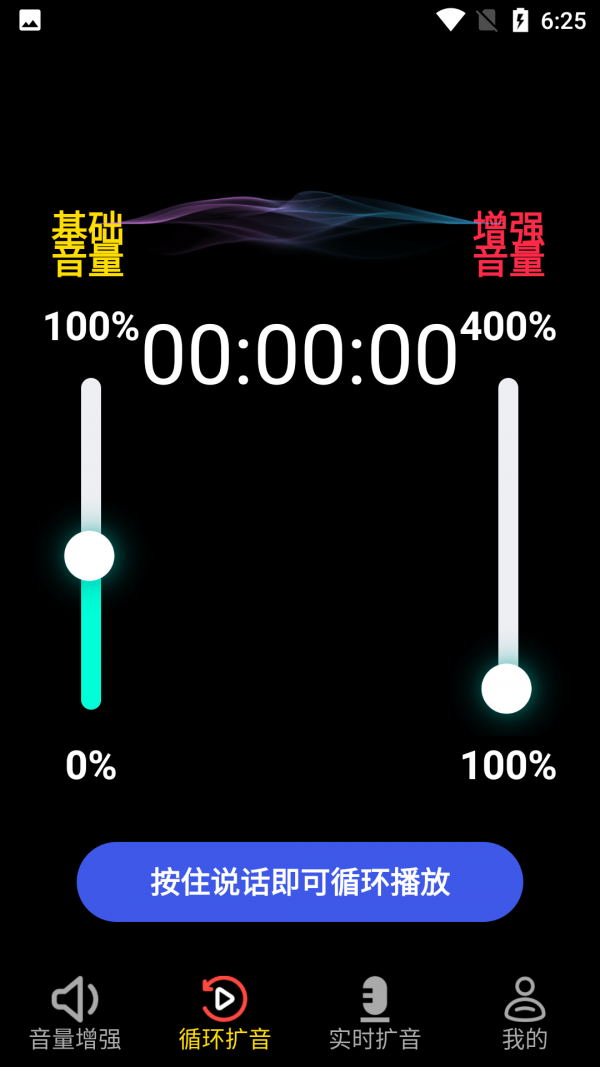Screen dimensions: 600x1067
Task: Tap the 基础音量 slider handle
Action: [x=90, y=556]
